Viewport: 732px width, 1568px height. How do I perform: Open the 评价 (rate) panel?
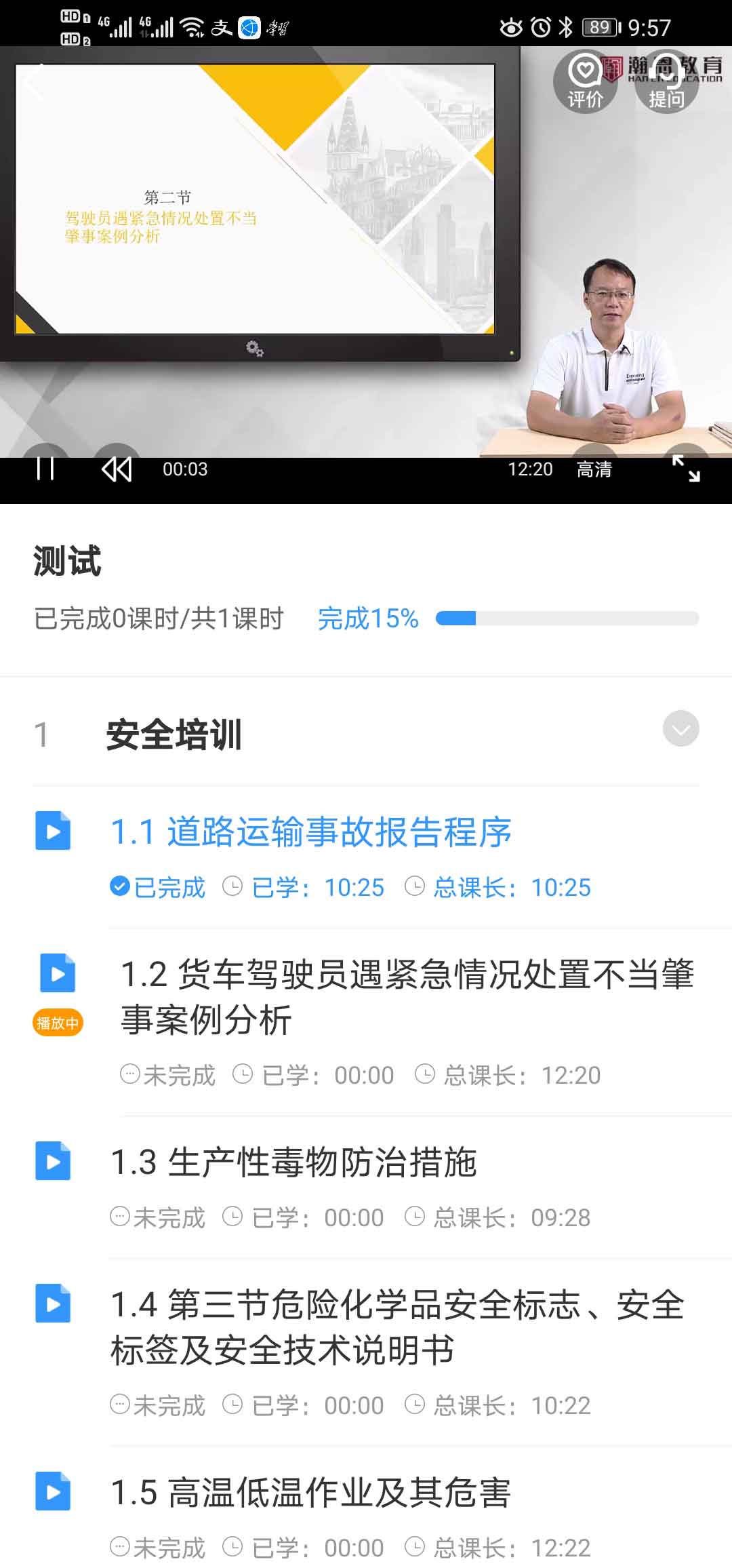[x=586, y=81]
